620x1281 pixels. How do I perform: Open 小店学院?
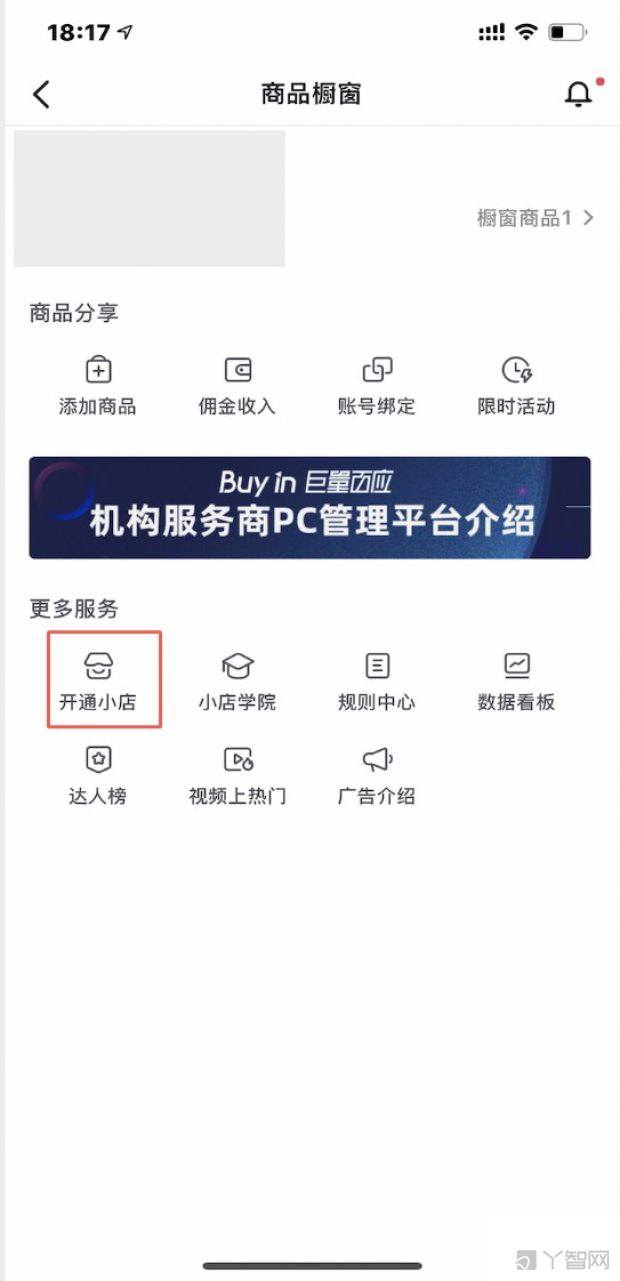237,680
